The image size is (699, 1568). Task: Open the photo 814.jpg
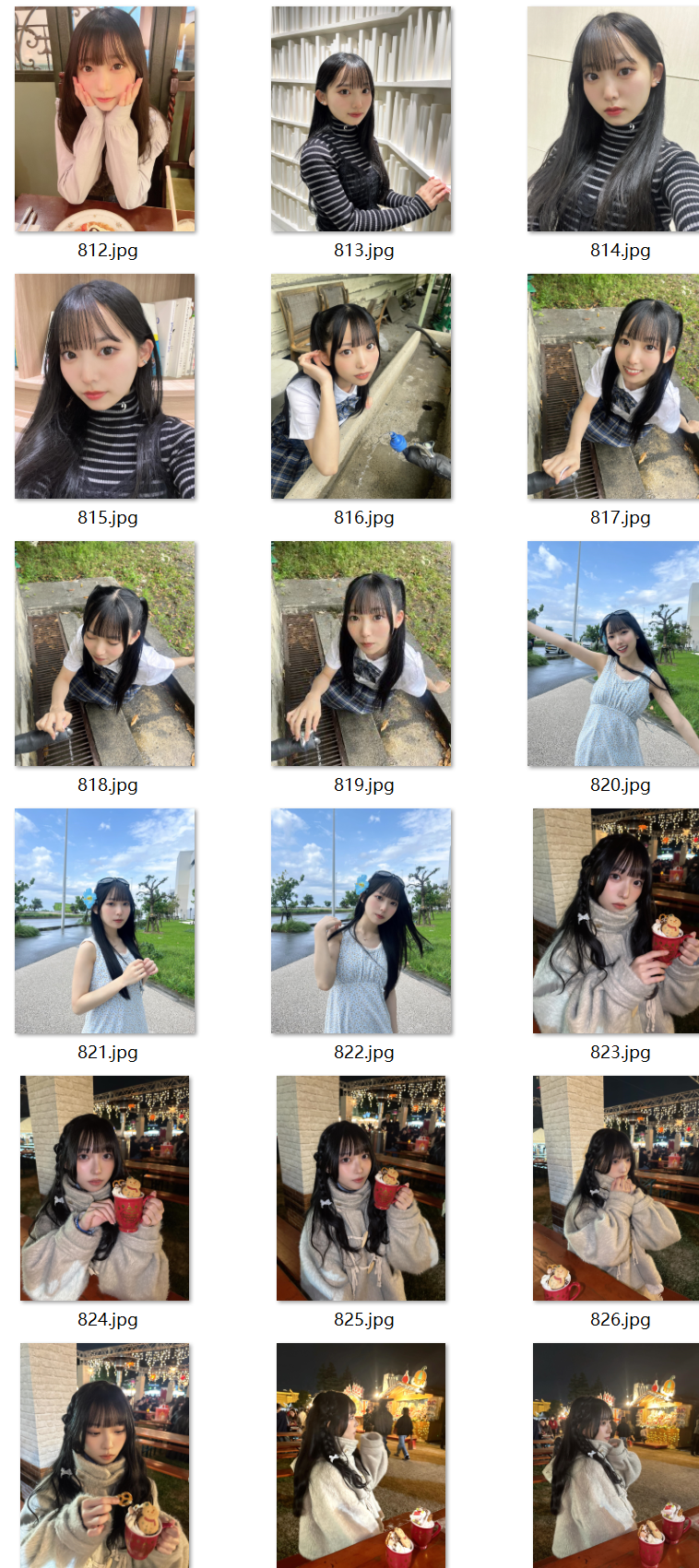pos(613,120)
